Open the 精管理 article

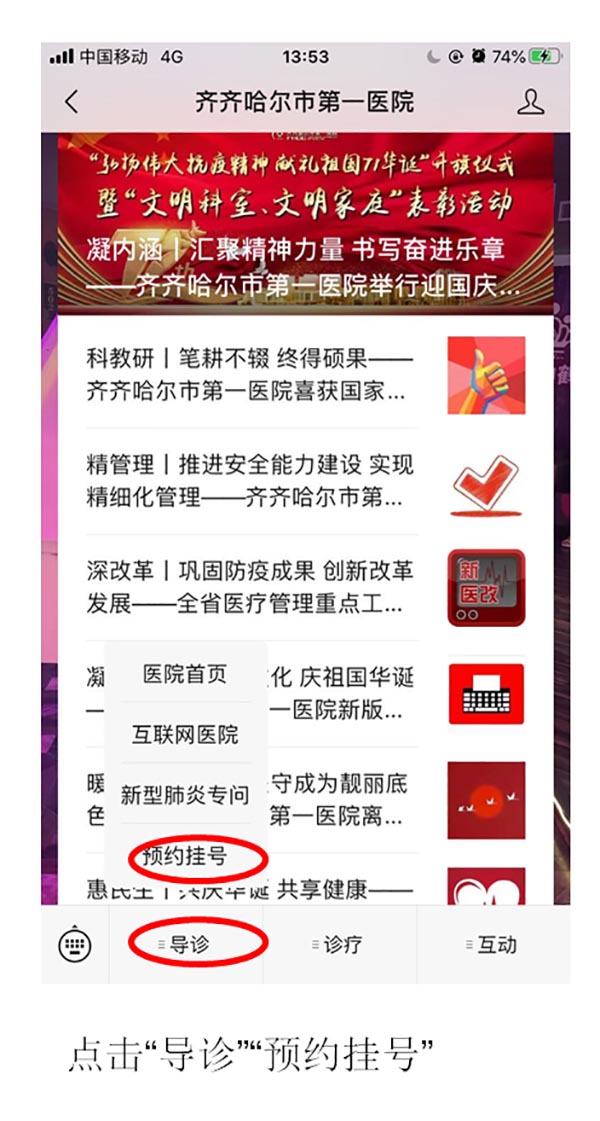[x=250, y=480]
